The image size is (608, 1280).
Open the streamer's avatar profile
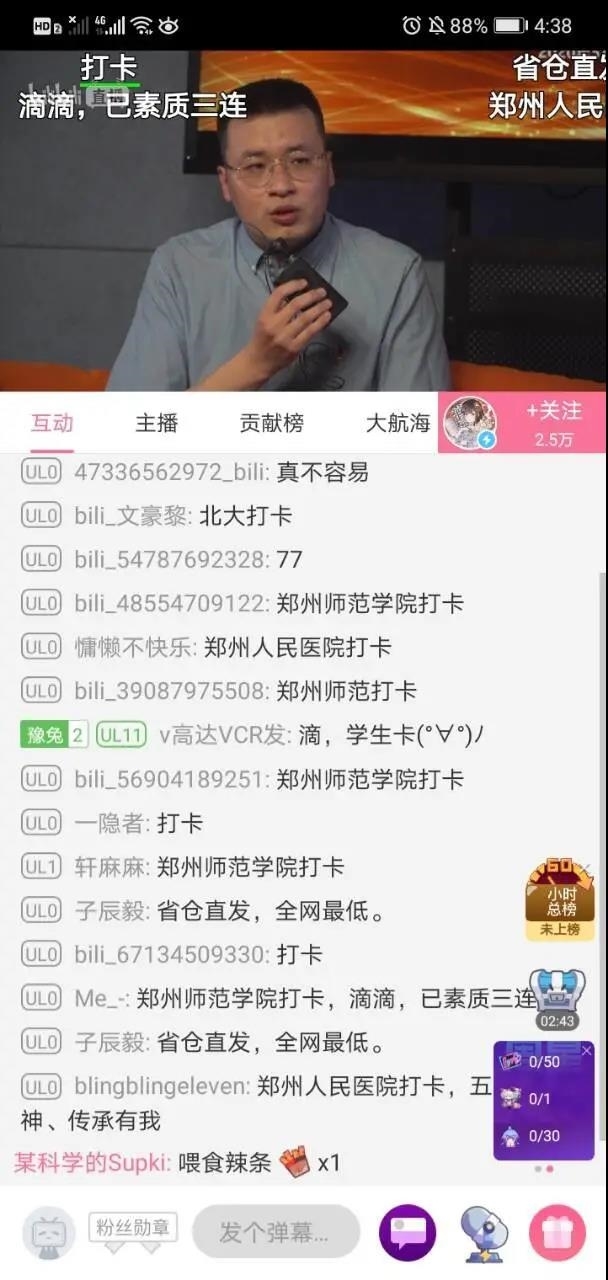[466, 422]
